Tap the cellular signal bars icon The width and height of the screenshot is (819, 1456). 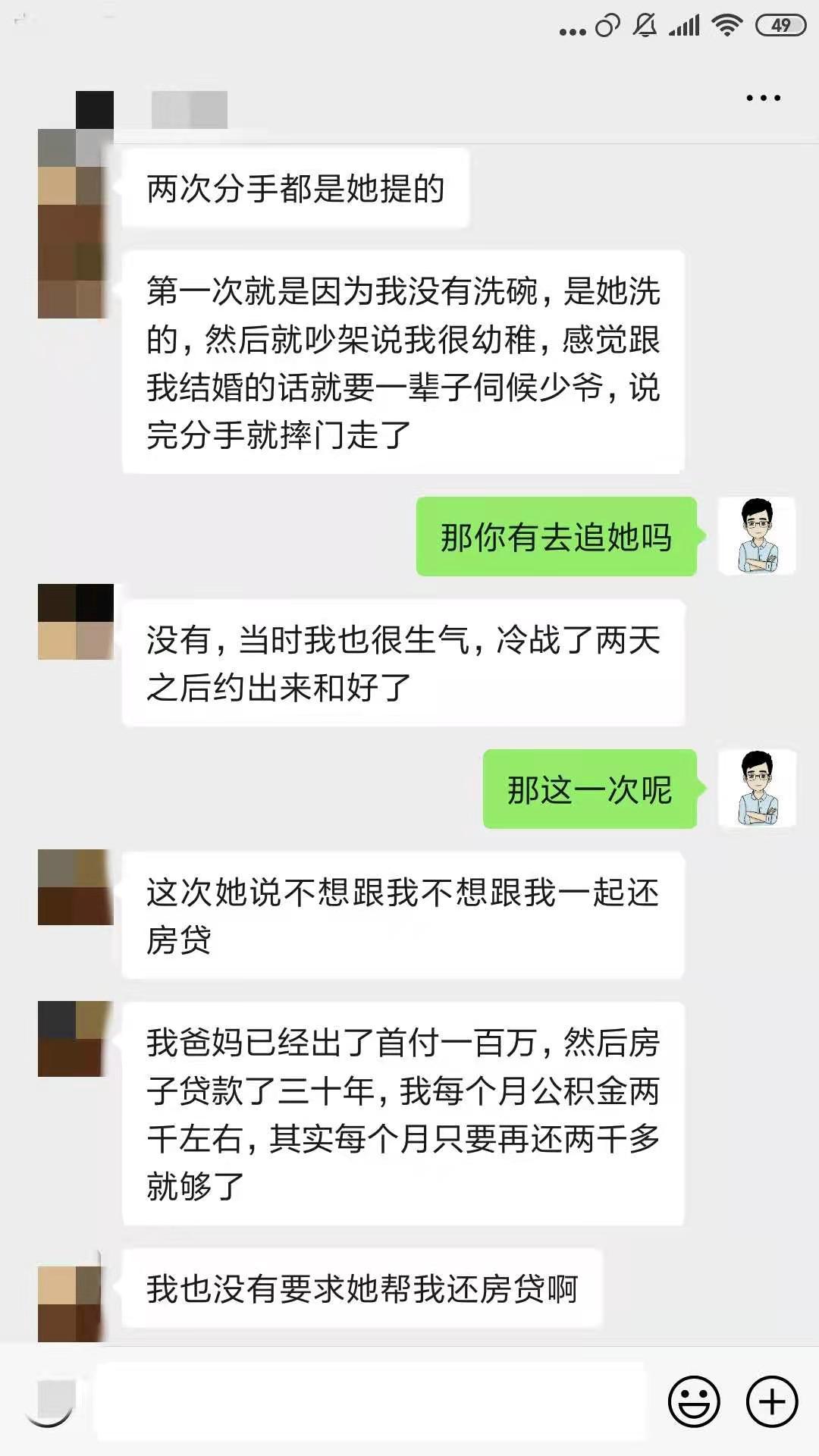[685, 25]
